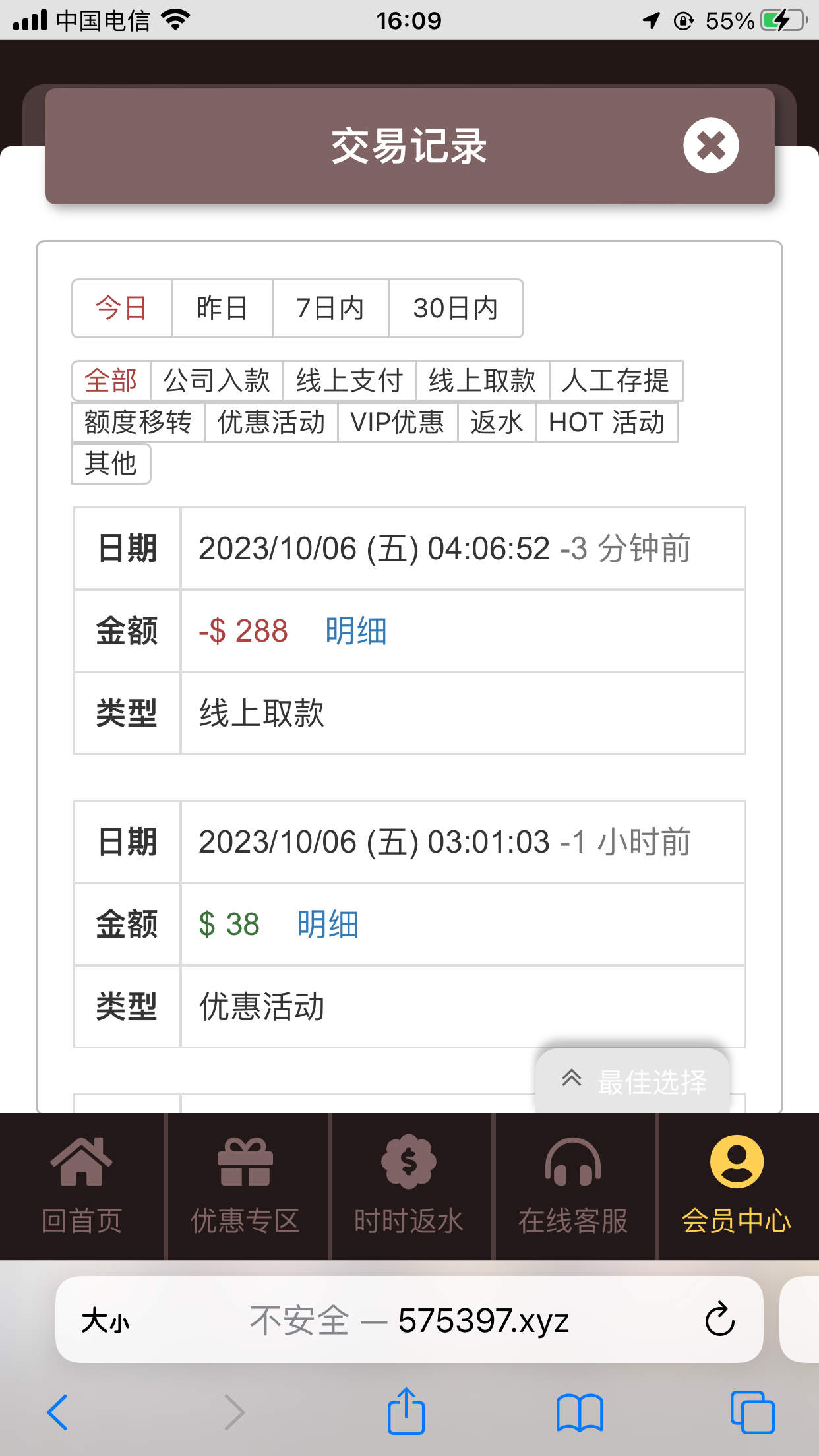819x1456 pixels.
Task: Filter records by 公司入款
Action: pos(217,380)
